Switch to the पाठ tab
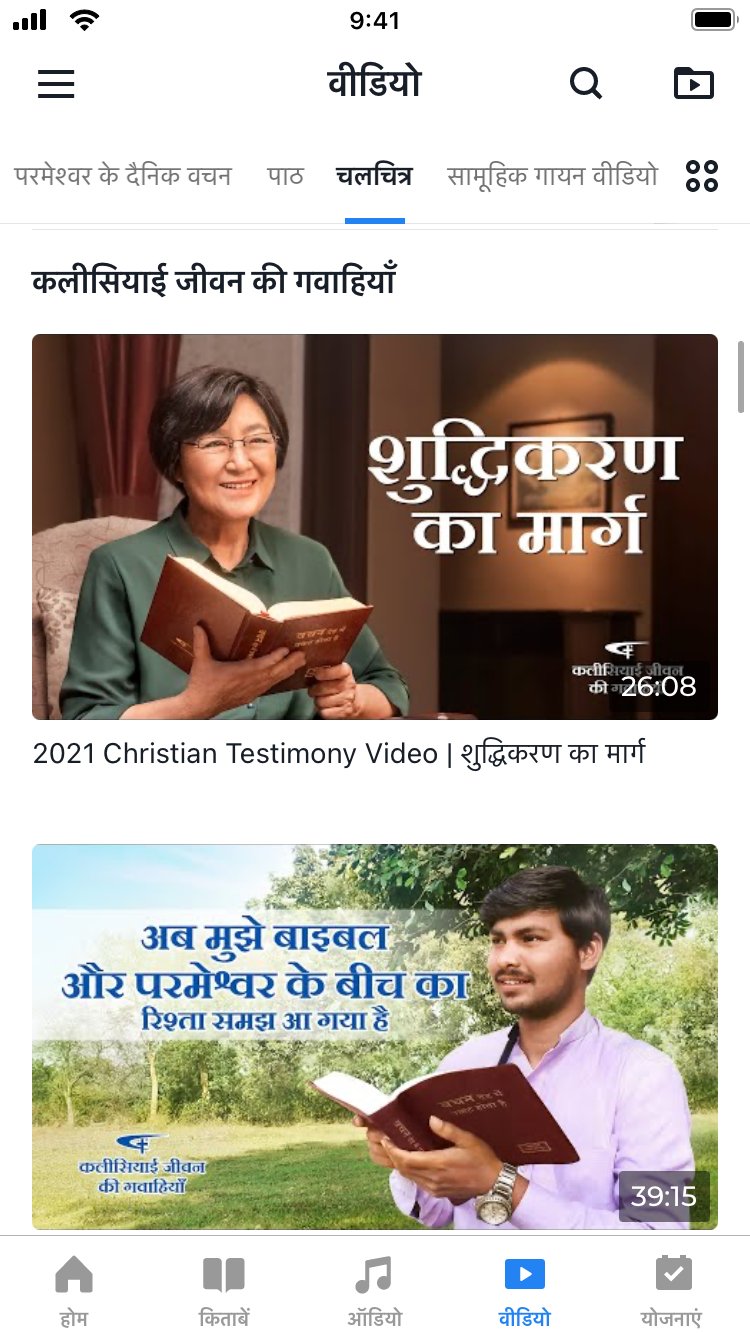This screenshot has width=750, height=1334. pyautogui.click(x=285, y=177)
